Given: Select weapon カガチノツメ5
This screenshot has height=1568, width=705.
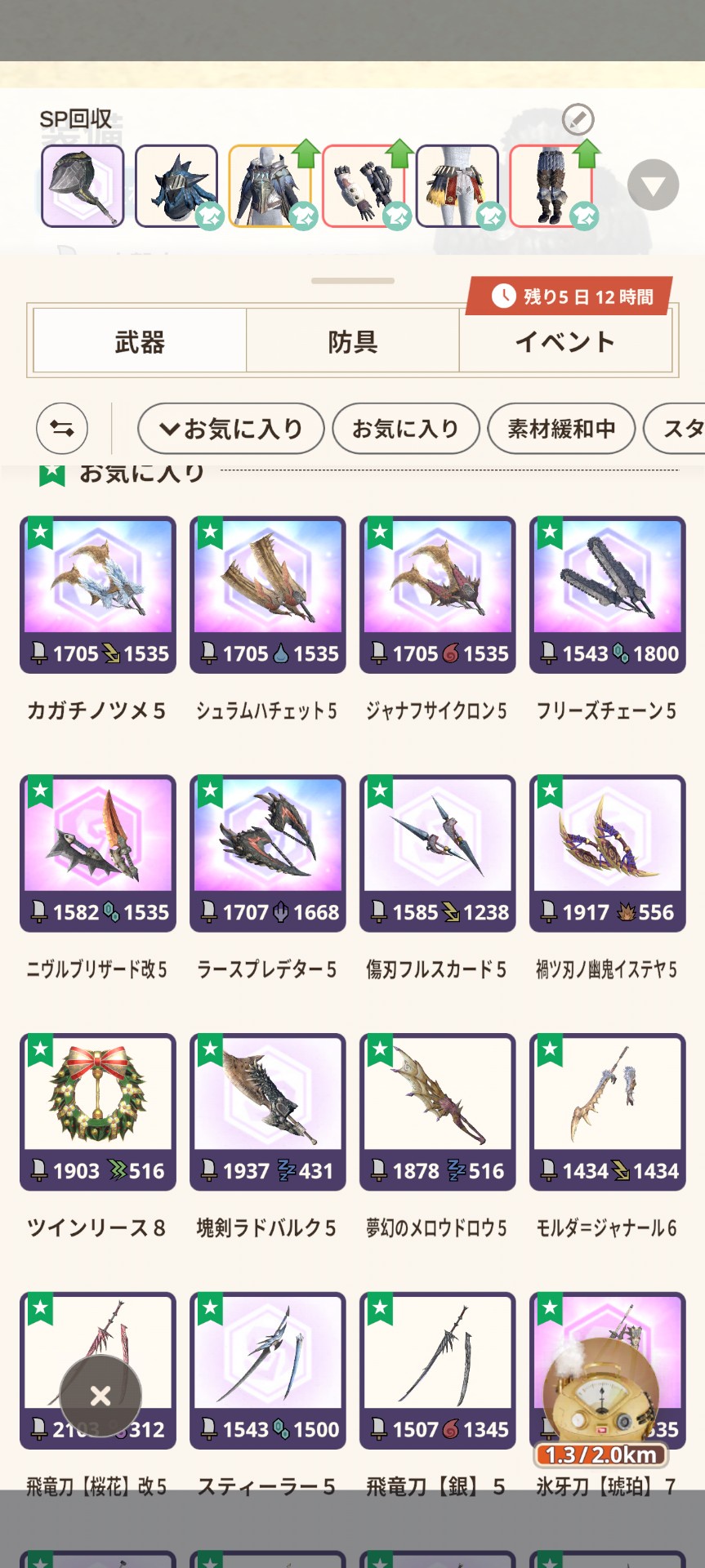Looking at the screenshot, I should (97, 595).
